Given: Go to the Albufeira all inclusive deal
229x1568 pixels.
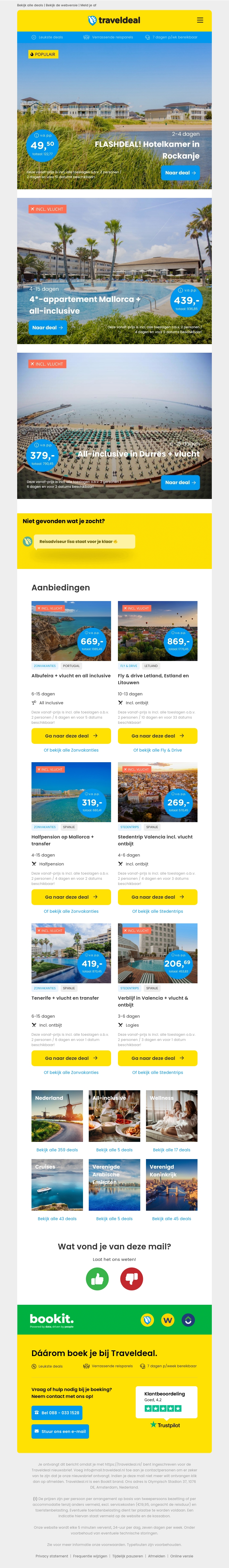Looking at the screenshot, I should point(71,736).
